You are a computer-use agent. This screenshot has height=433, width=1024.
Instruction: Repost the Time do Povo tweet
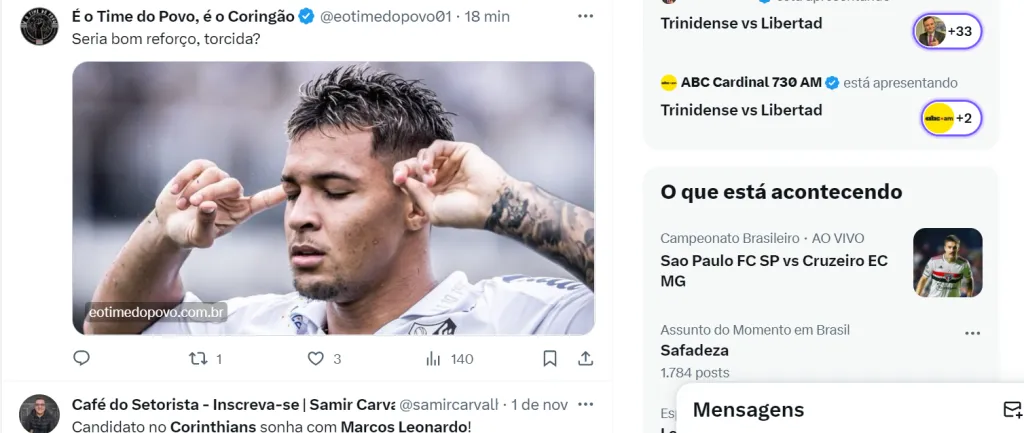click(x=199, y=358)
